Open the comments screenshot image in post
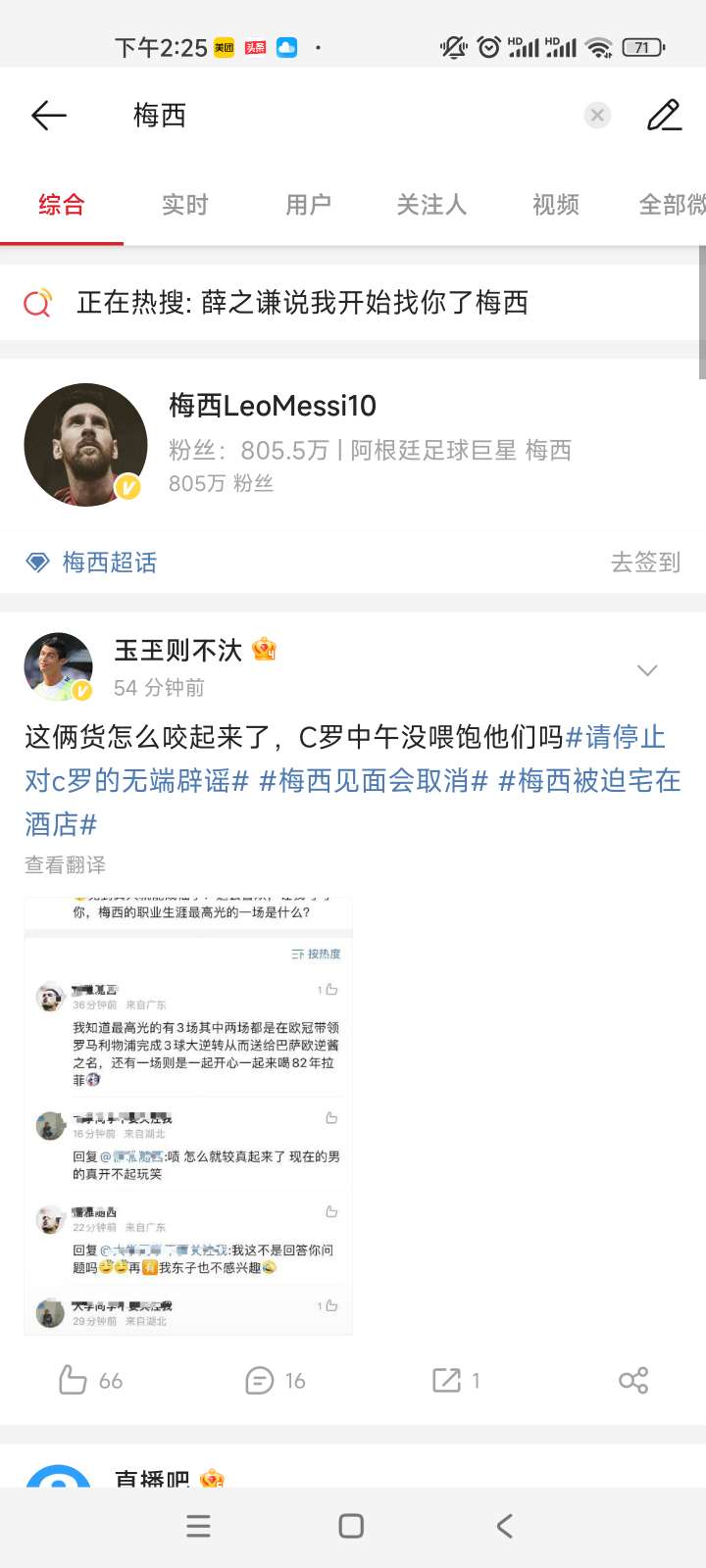This screenshot has height=1568, width=706. (188, 1115)
